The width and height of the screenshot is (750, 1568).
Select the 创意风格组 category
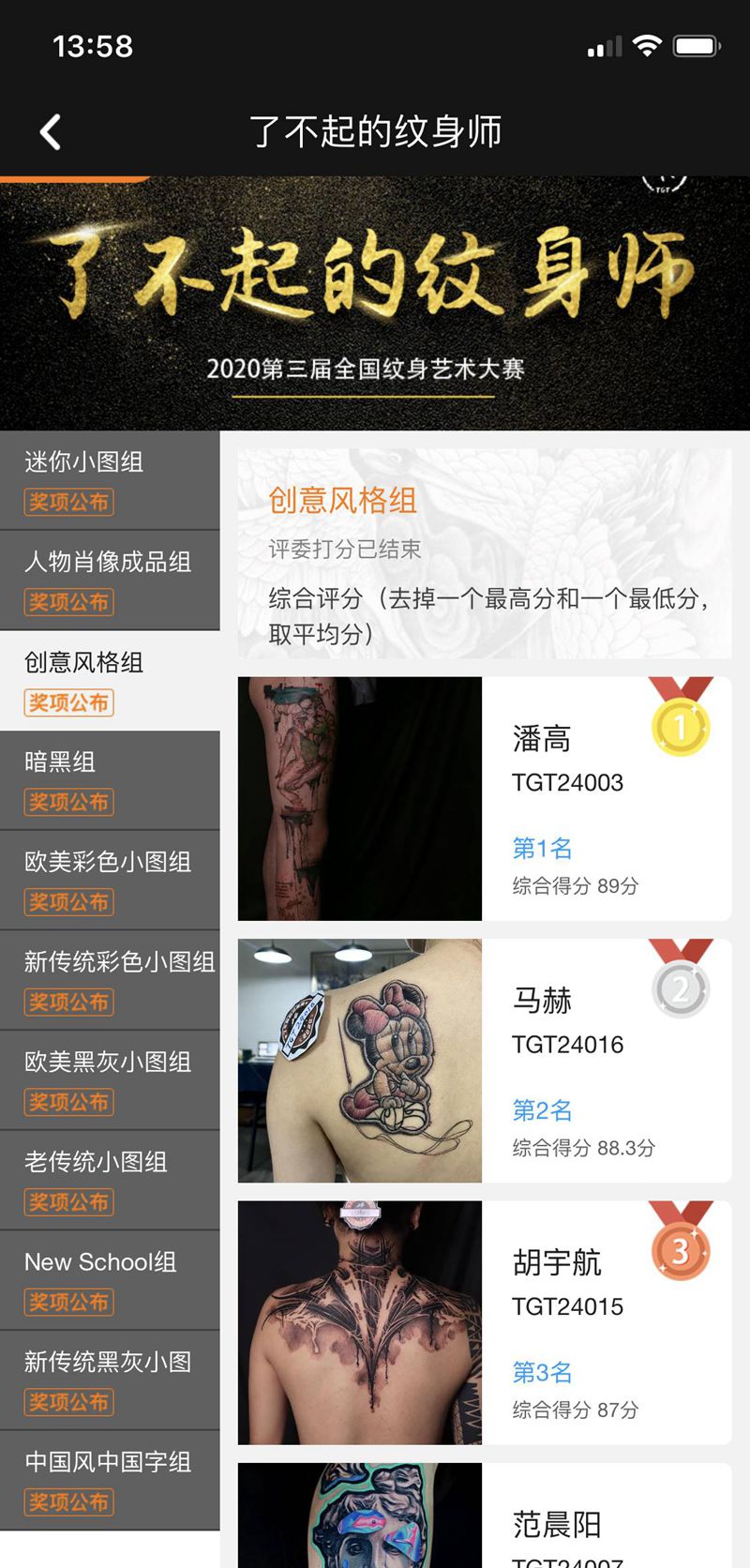point(109,681)
